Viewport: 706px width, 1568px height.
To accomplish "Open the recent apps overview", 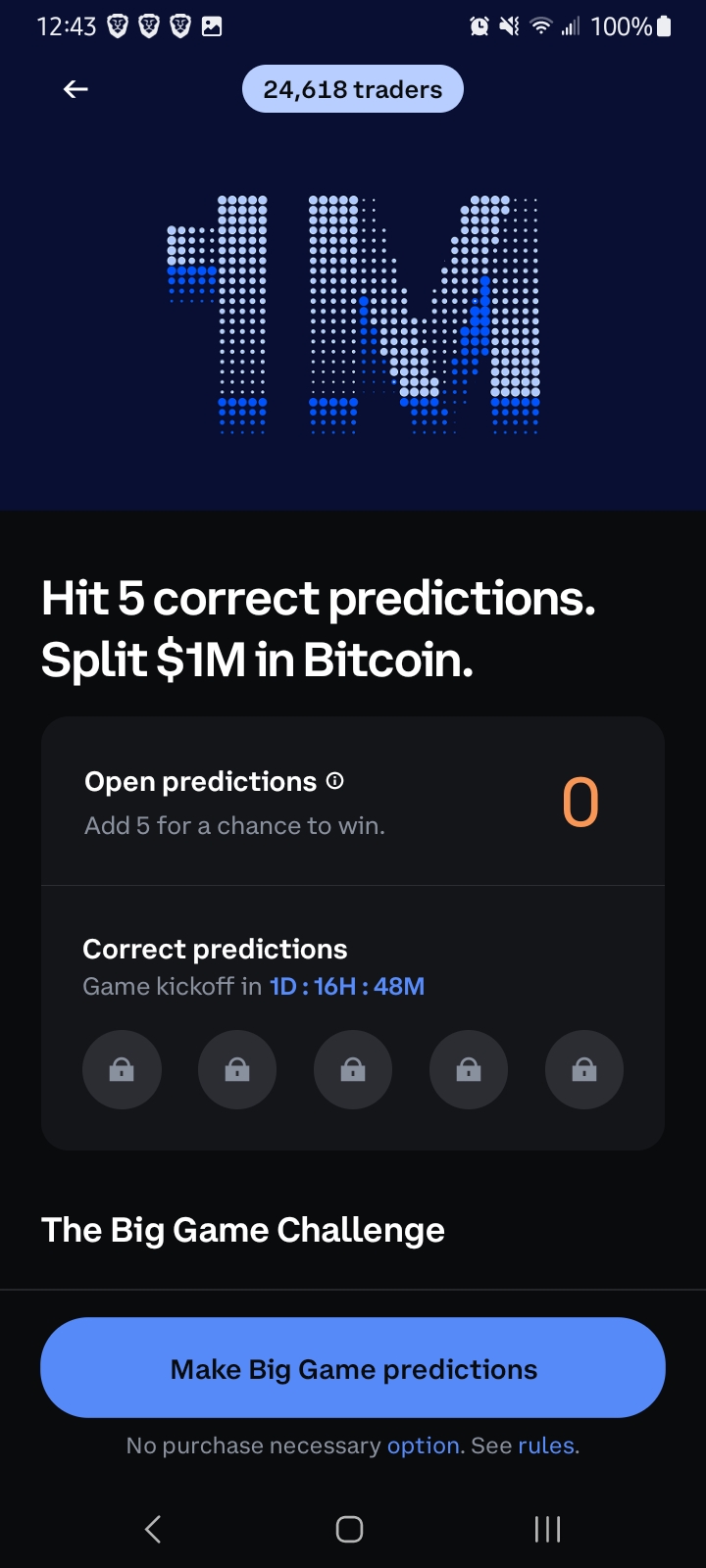I will 547,1529.
